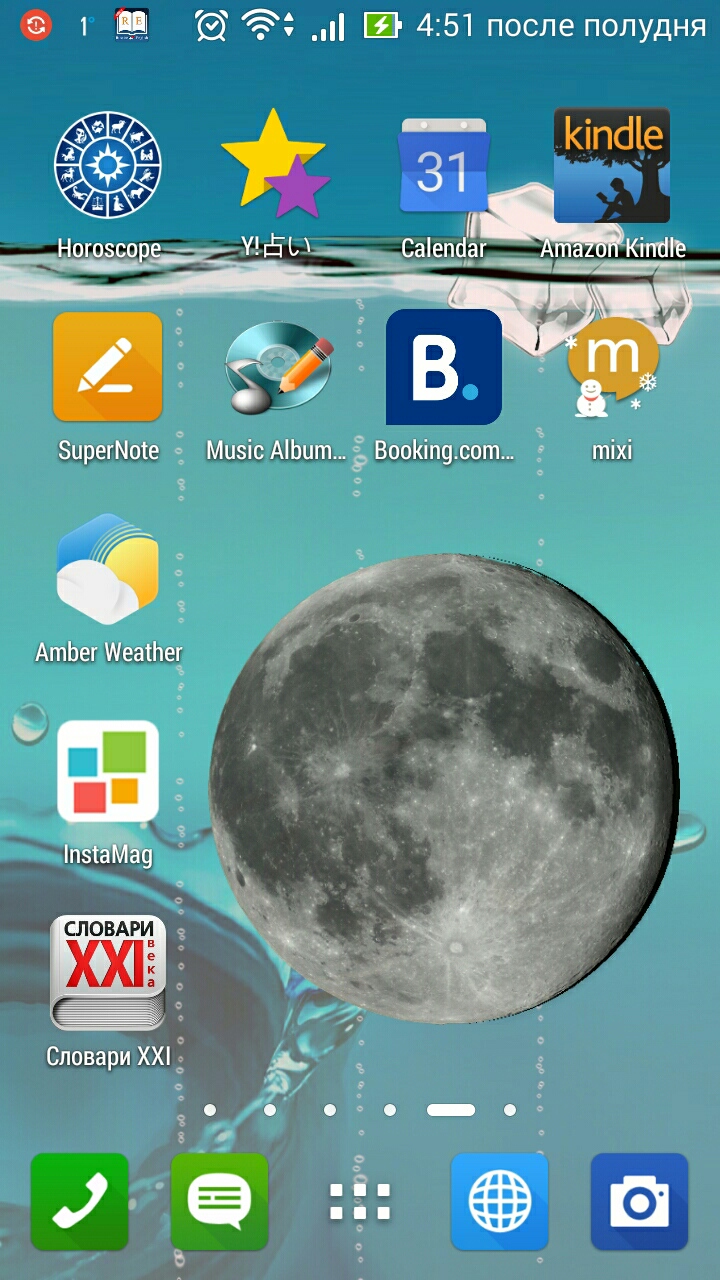Open the Calendar app
Screen dimensions: 720x1280
(443, 166)
